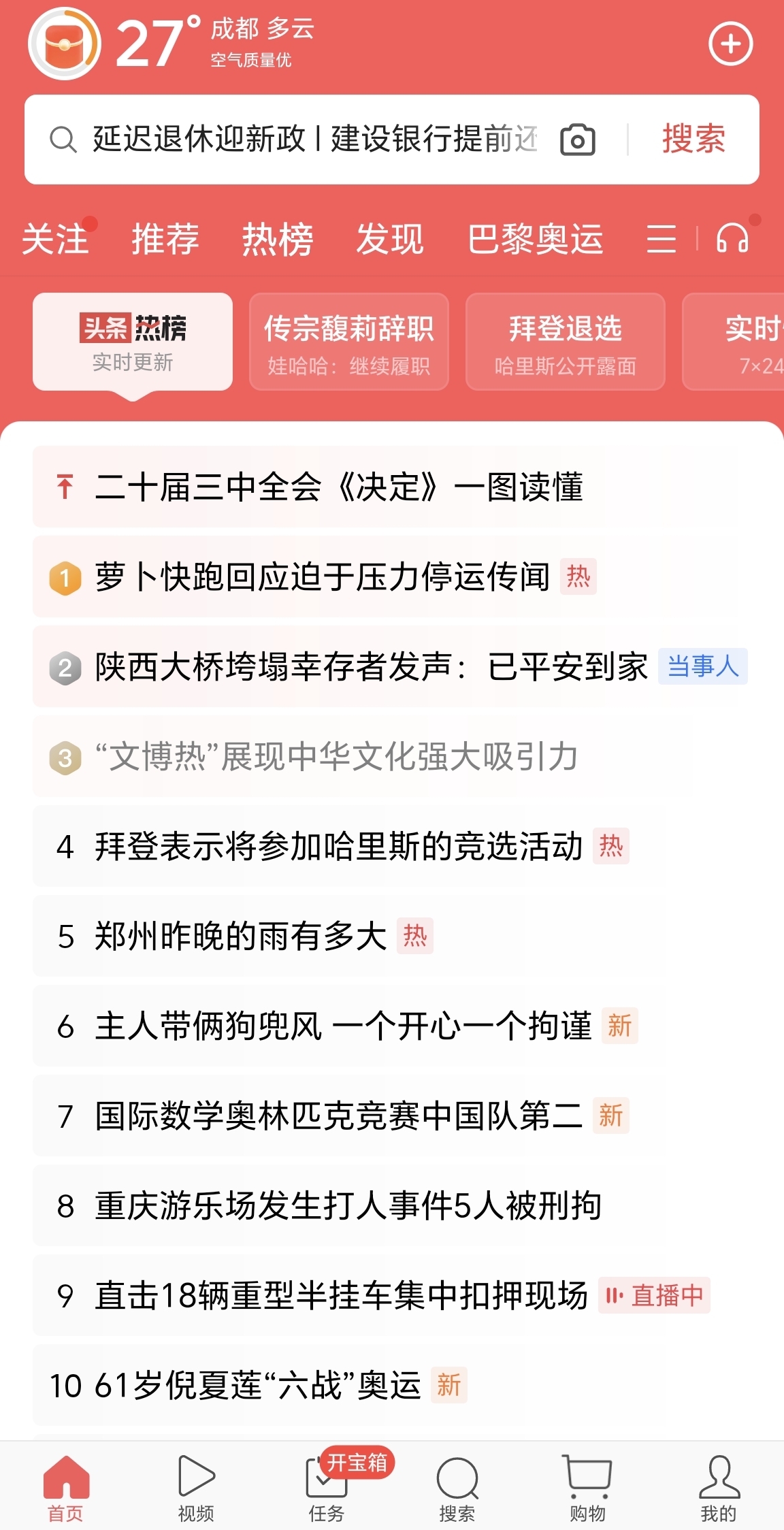Select the 巴黎奥运 tab
This screenshot has width=784, height=1530.
tap(536, 240)
